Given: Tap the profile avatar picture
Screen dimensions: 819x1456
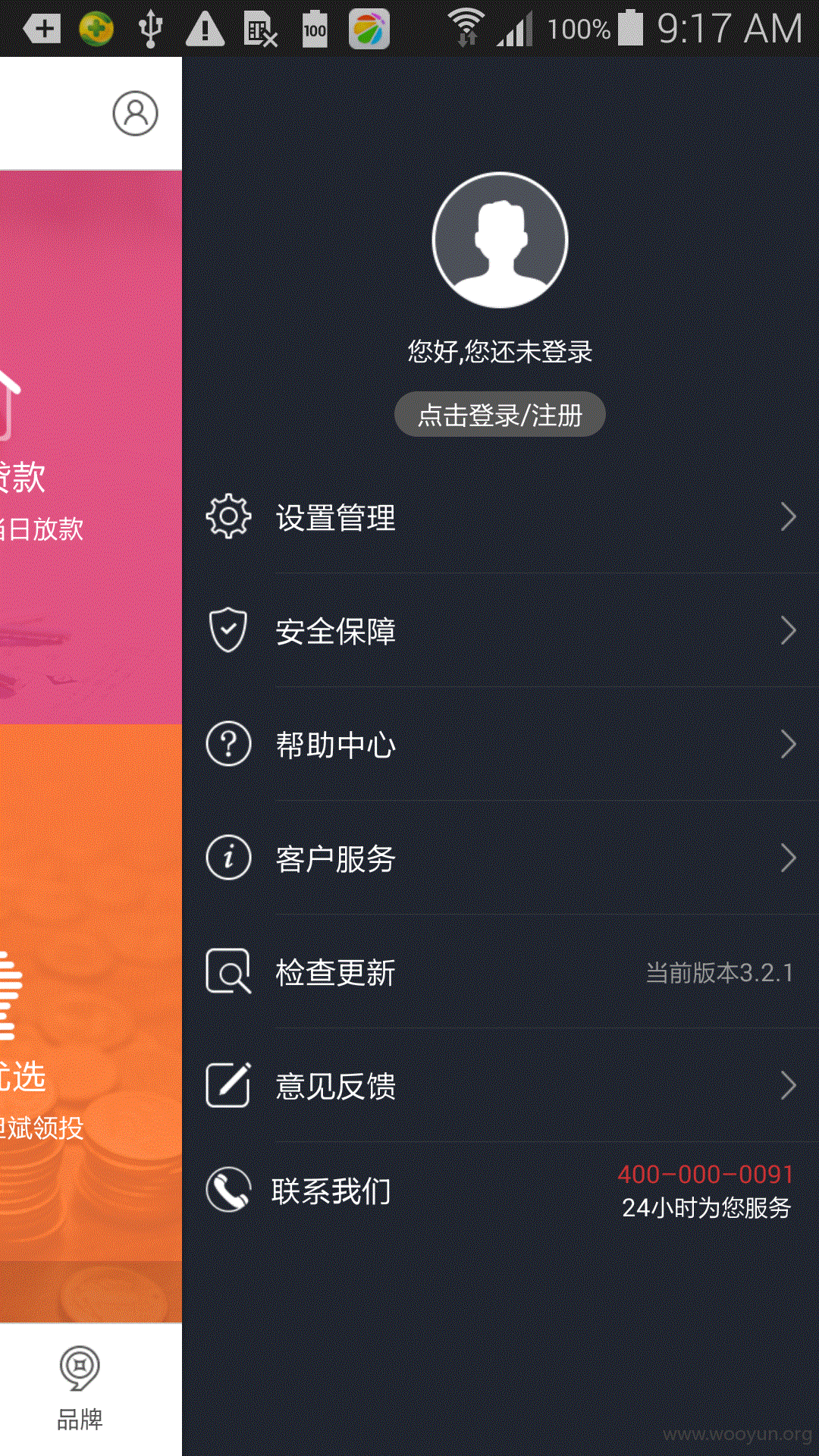Looking at the screenshot, I should 500,240.
